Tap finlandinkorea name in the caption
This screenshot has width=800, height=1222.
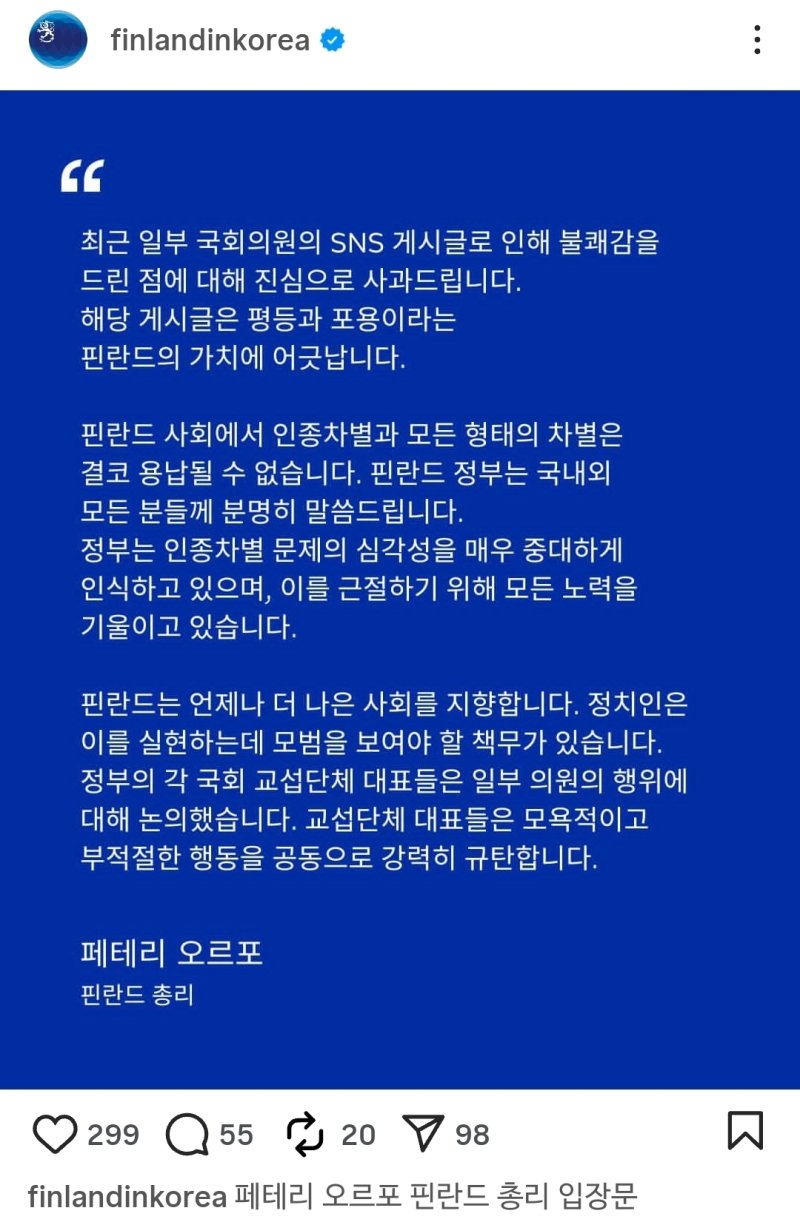click(128, 1196)
